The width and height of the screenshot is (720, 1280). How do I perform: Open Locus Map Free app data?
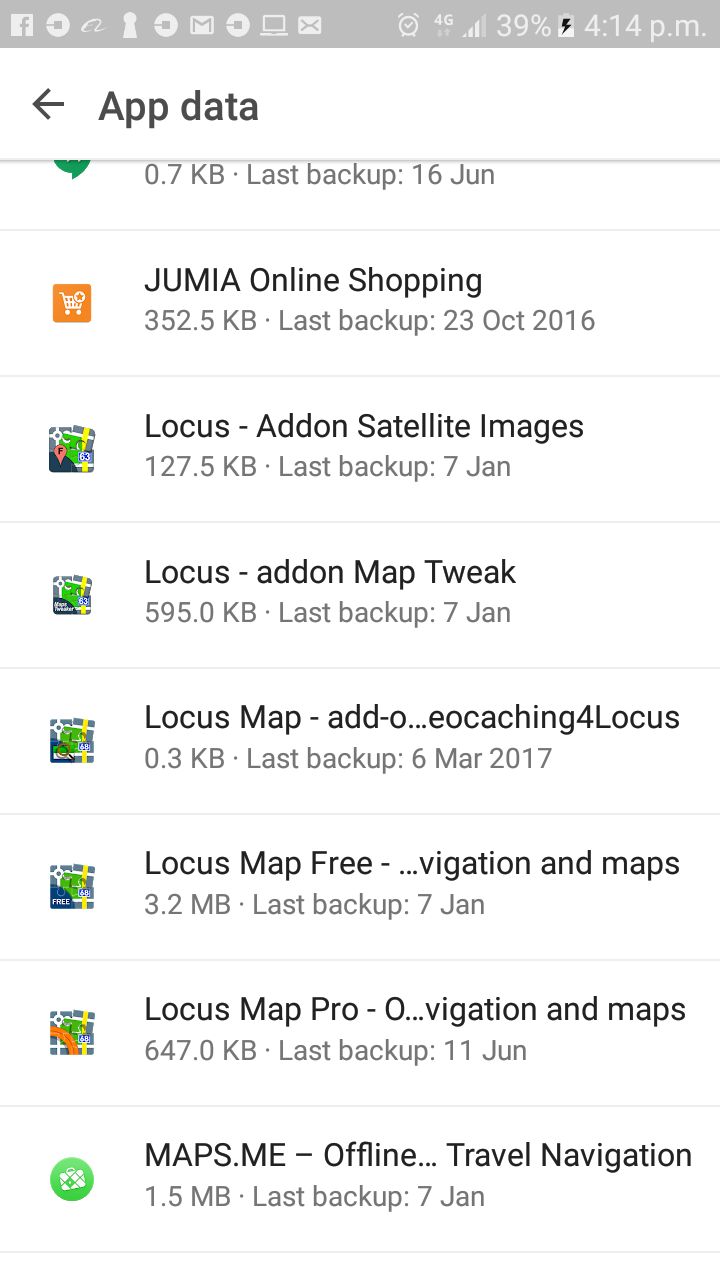[x=360, y=885]
